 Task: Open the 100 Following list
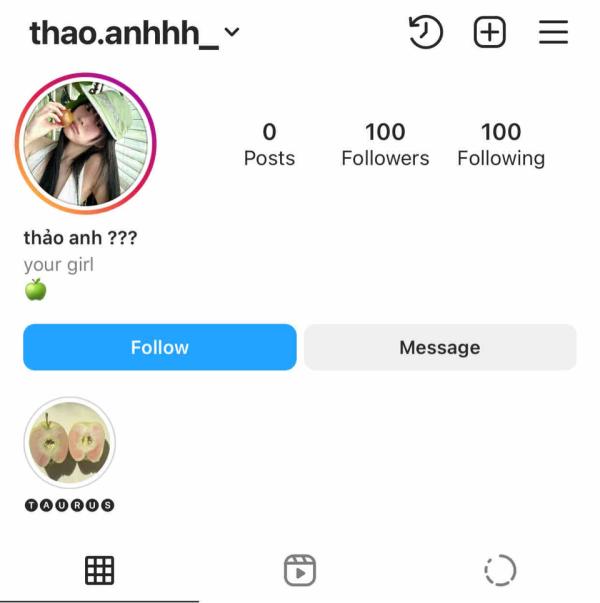pyautogui.click(x=500, y=144)
